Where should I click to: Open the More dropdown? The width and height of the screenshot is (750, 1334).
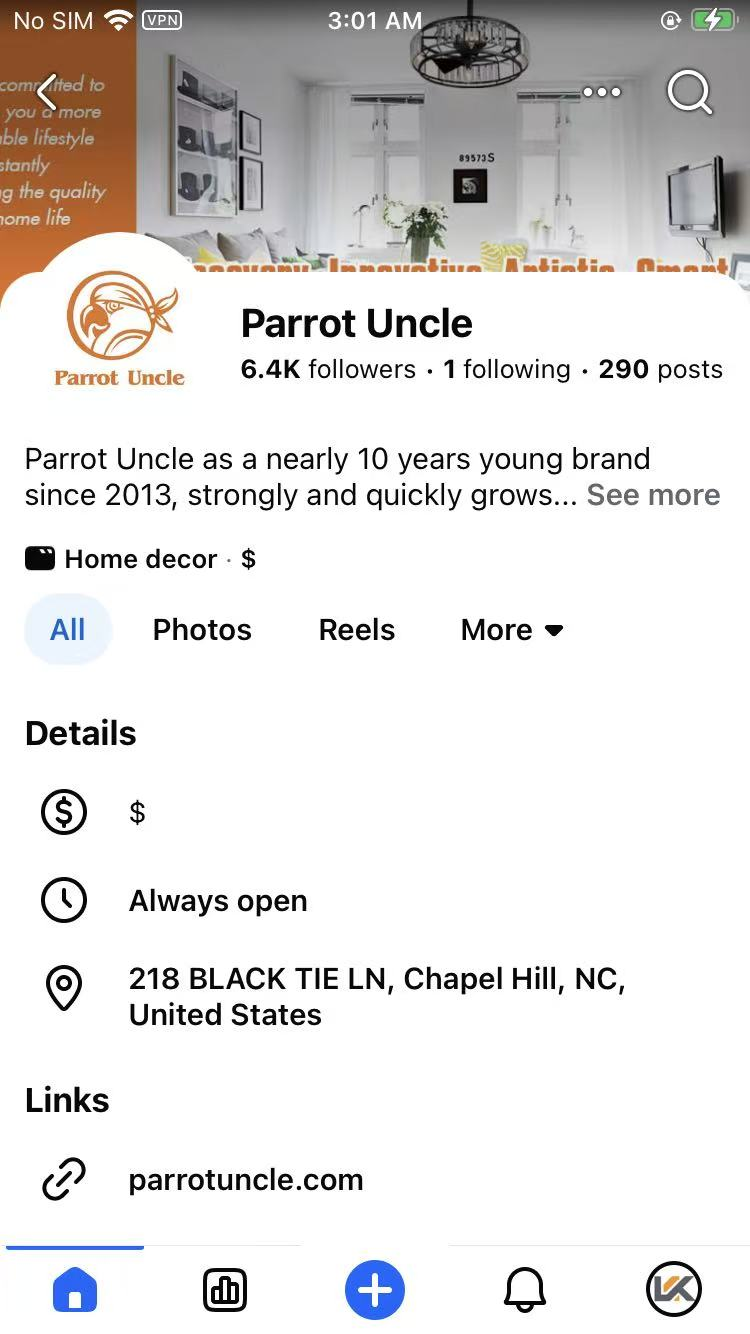tap(512, 630)
